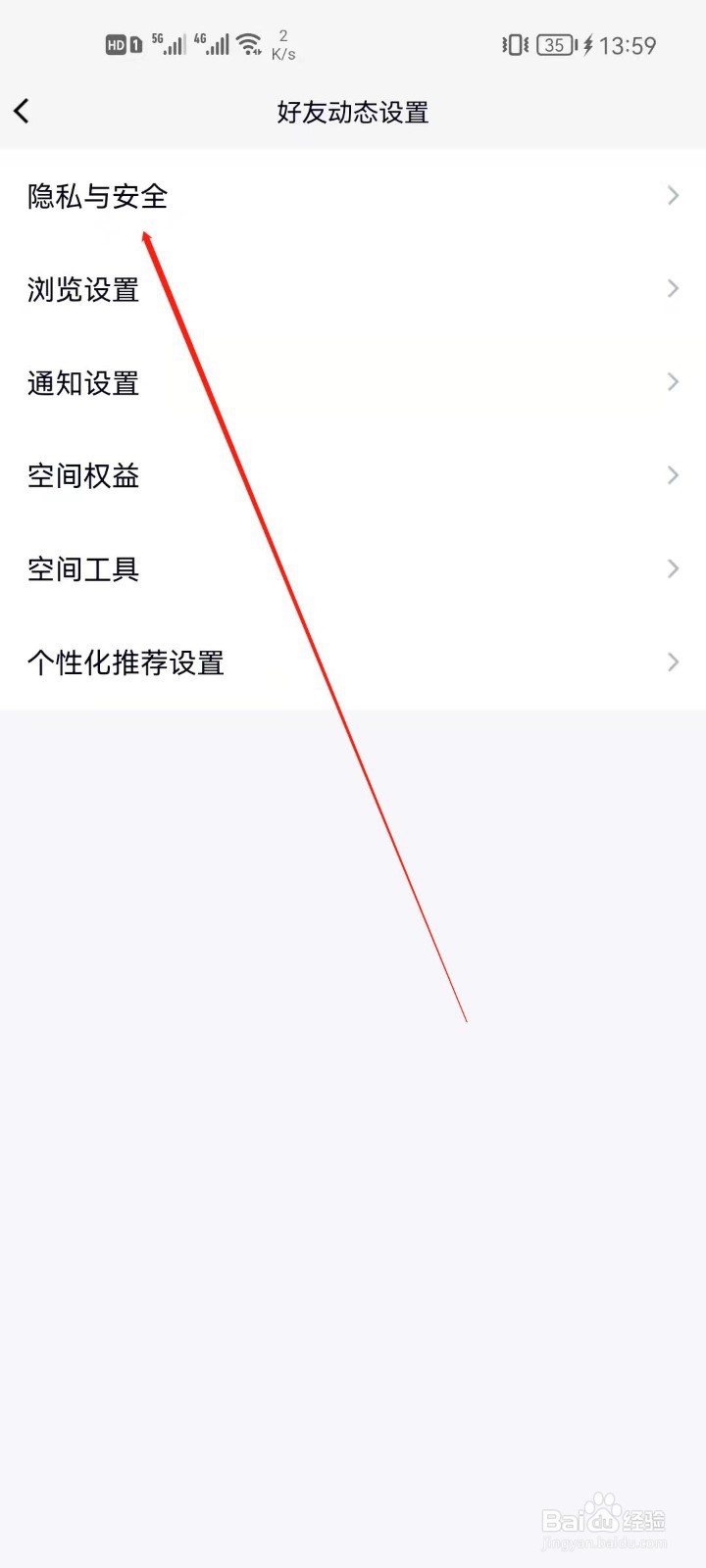Click the WiFi icon in the status bar
This screenshot has width=706, height=1568.
pyautogui.click(x=248, y=44)
